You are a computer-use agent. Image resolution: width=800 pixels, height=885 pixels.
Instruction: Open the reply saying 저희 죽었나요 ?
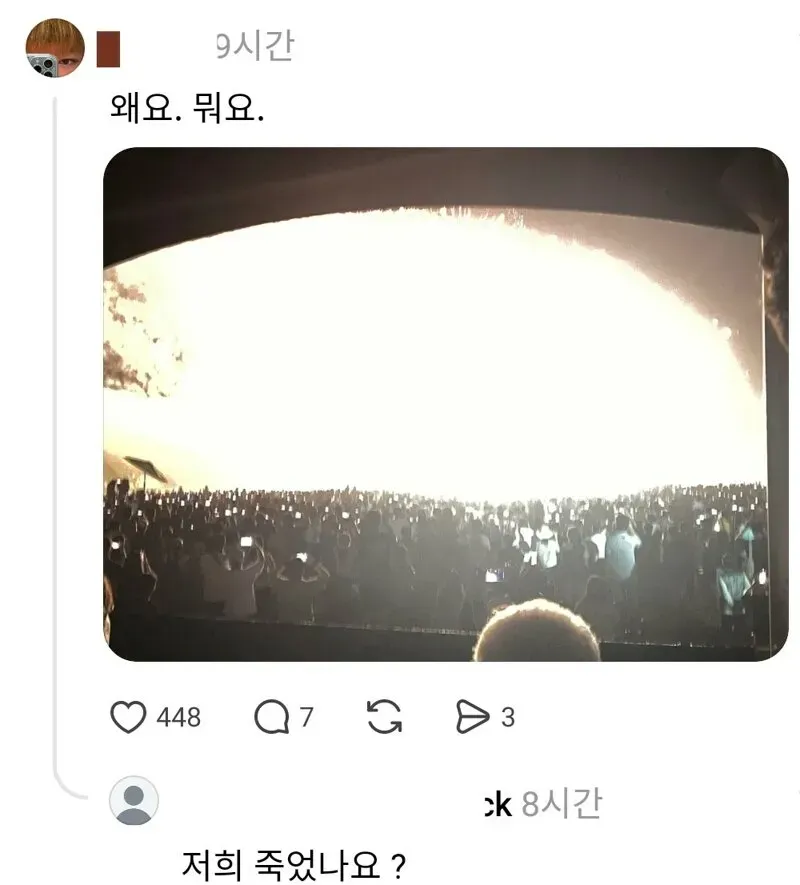(294, 864)
